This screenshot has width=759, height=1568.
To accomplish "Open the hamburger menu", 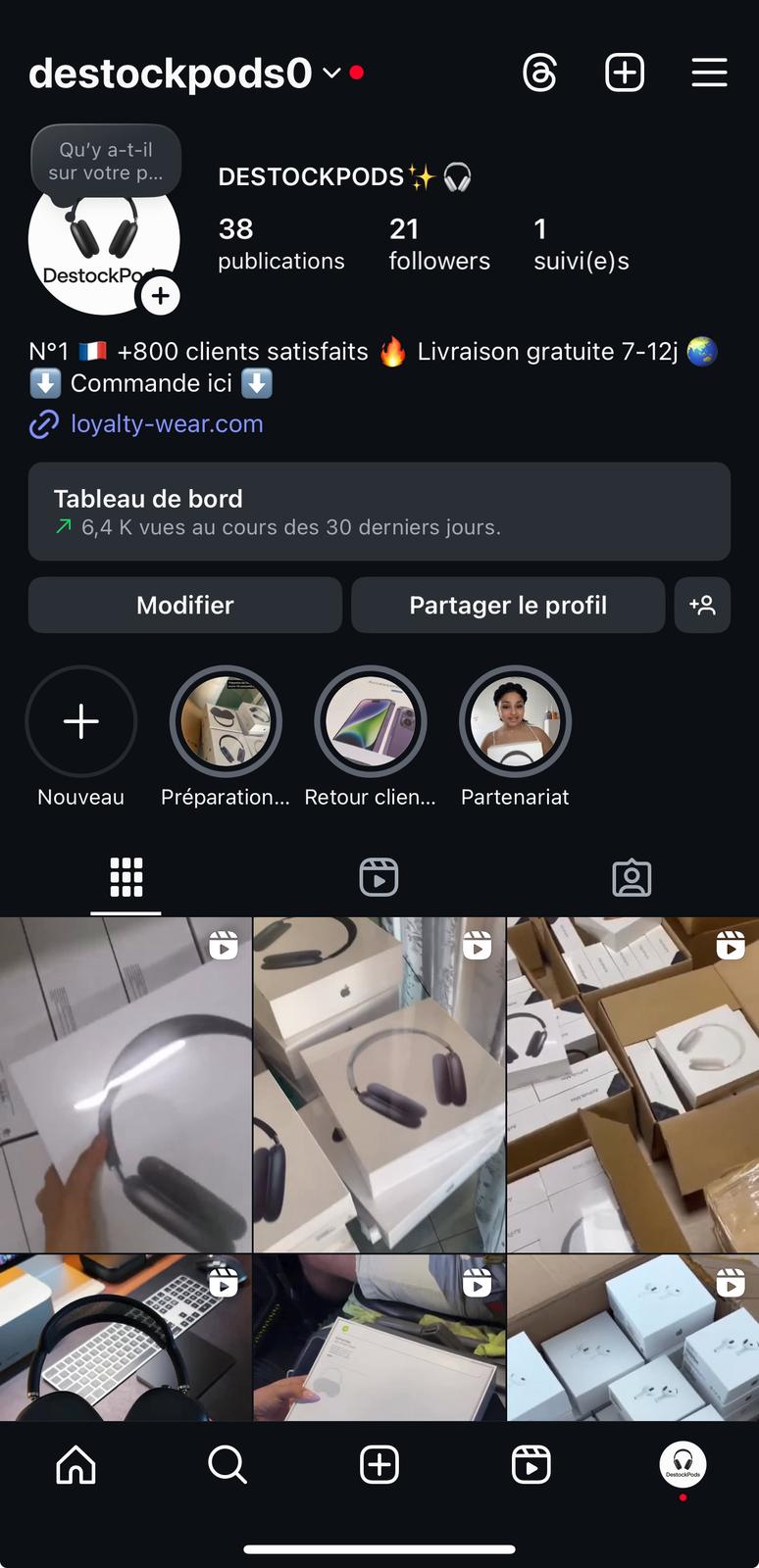I will [709, 73].
